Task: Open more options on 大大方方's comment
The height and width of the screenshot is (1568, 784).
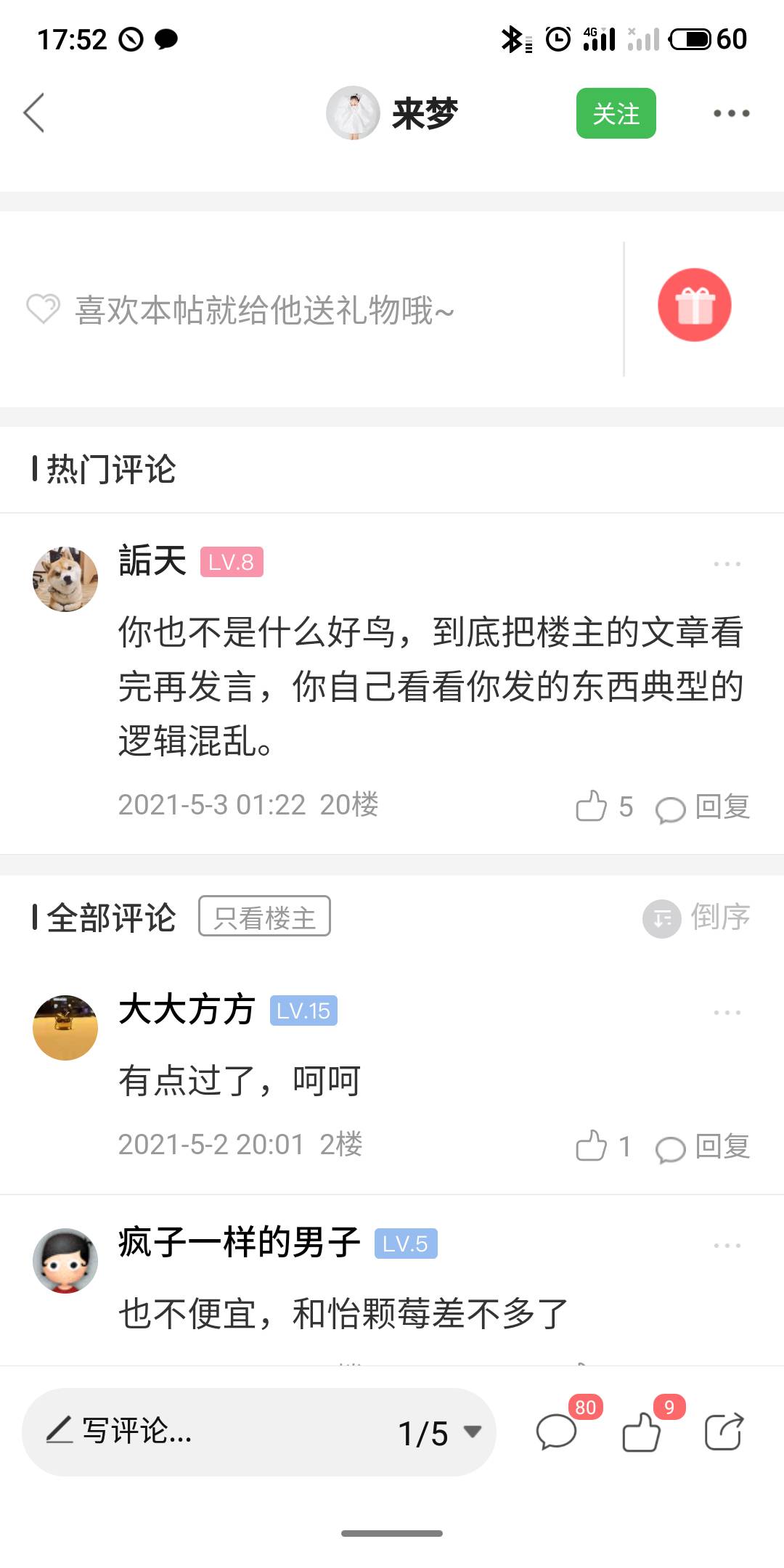Action: click(x=727, y=1012)
